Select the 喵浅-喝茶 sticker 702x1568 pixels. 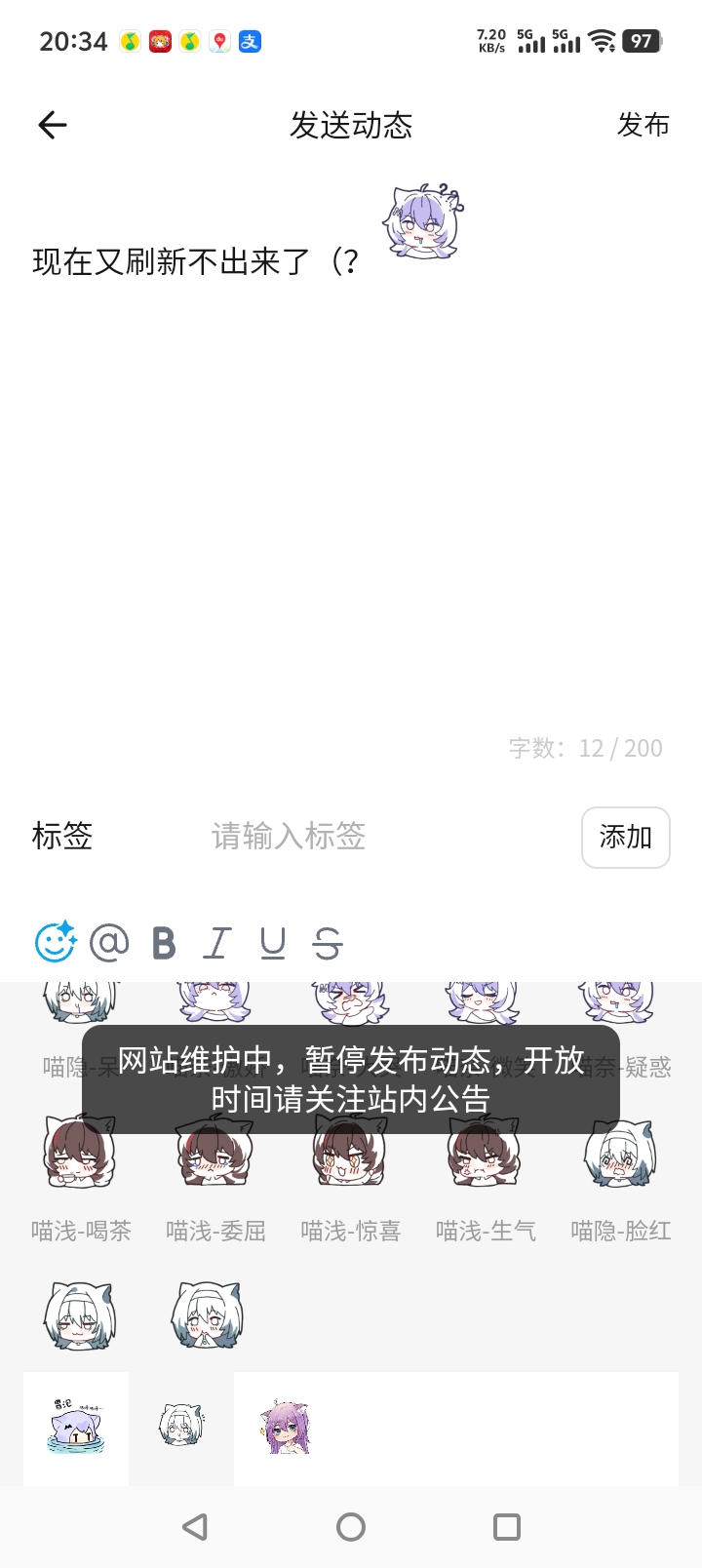(x=78, y=1154)
